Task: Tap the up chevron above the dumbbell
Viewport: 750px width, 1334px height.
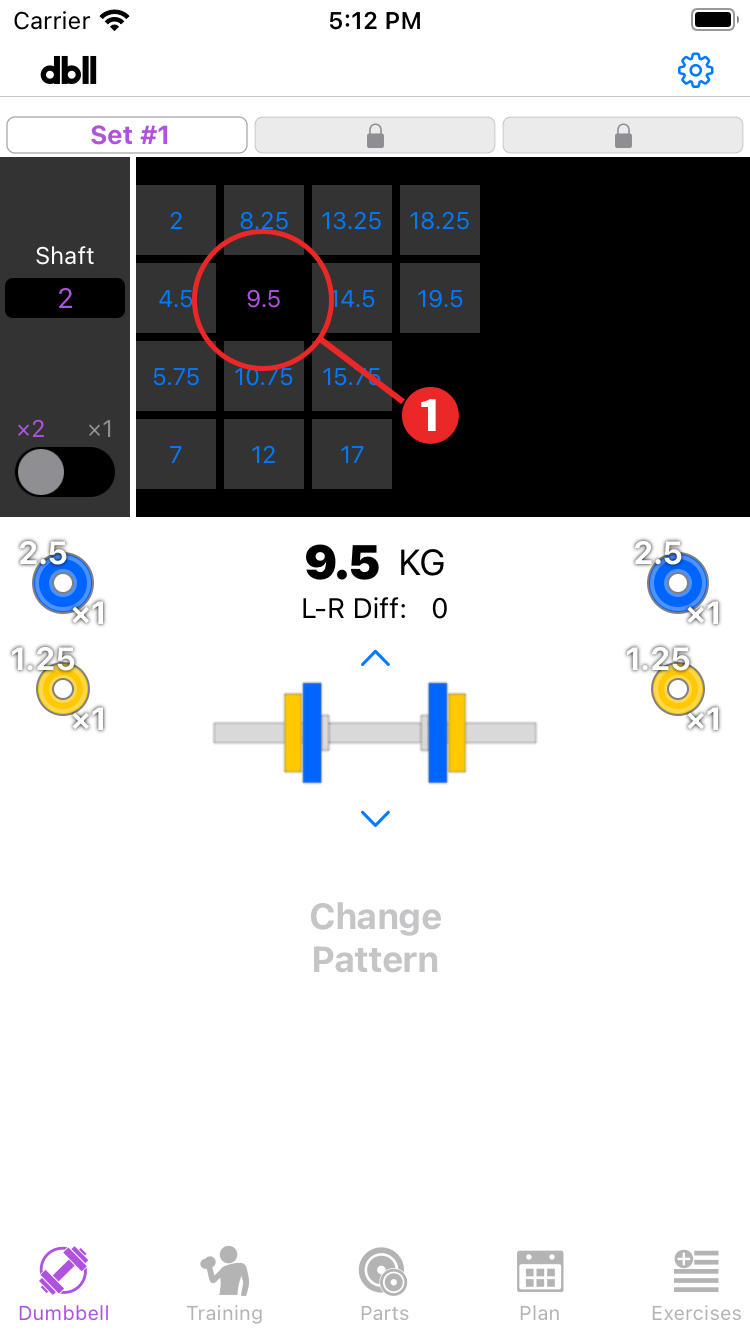Action: pyautogui.click(x=375, y=658)
